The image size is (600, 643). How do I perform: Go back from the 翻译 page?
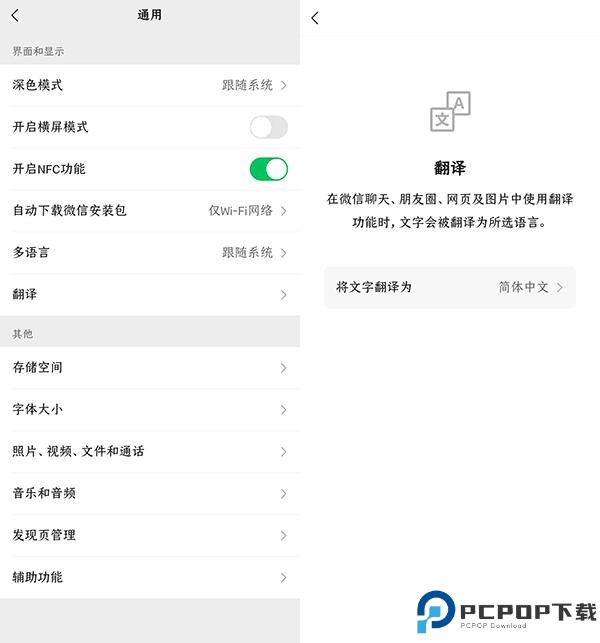[x=315, y=18]
